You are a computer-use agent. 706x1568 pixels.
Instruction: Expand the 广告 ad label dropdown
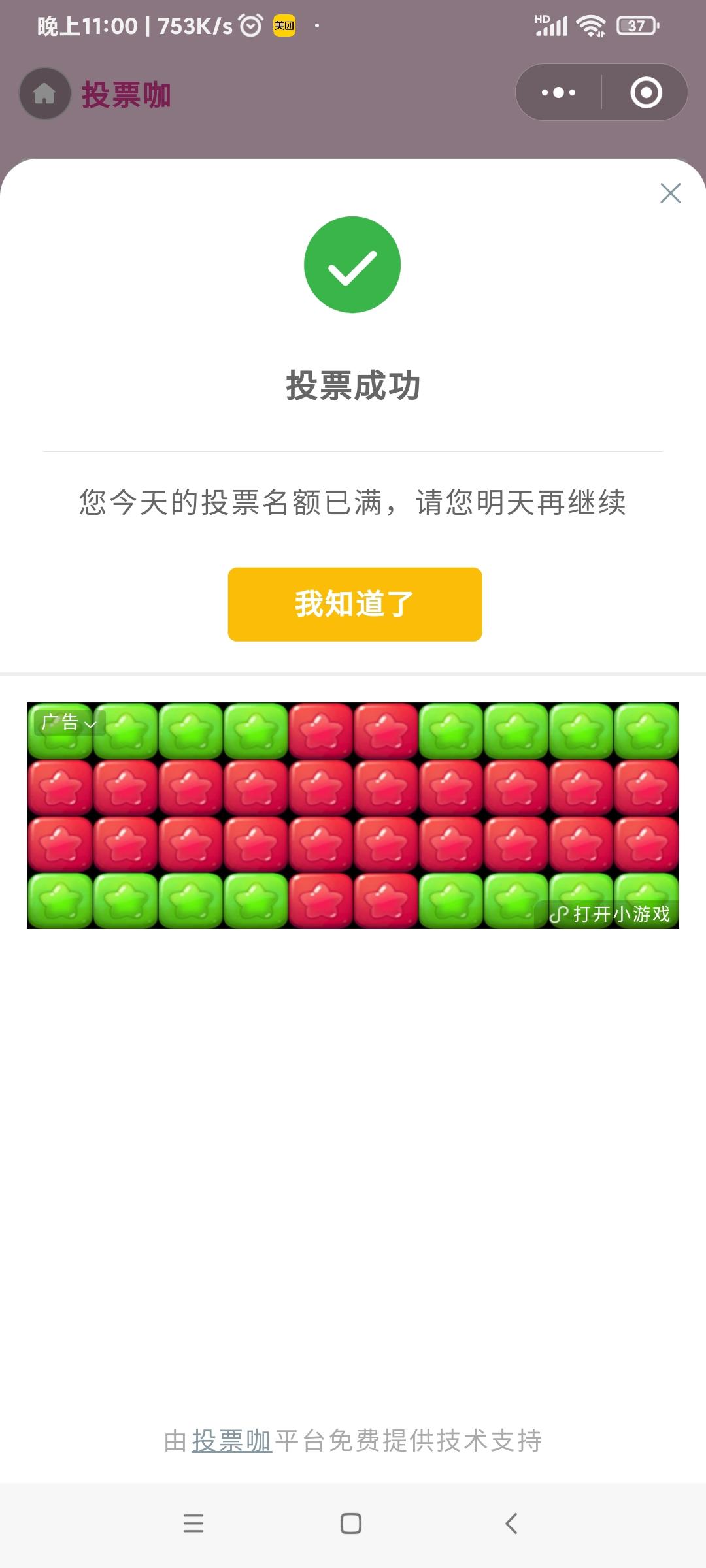tap(69, 723)
